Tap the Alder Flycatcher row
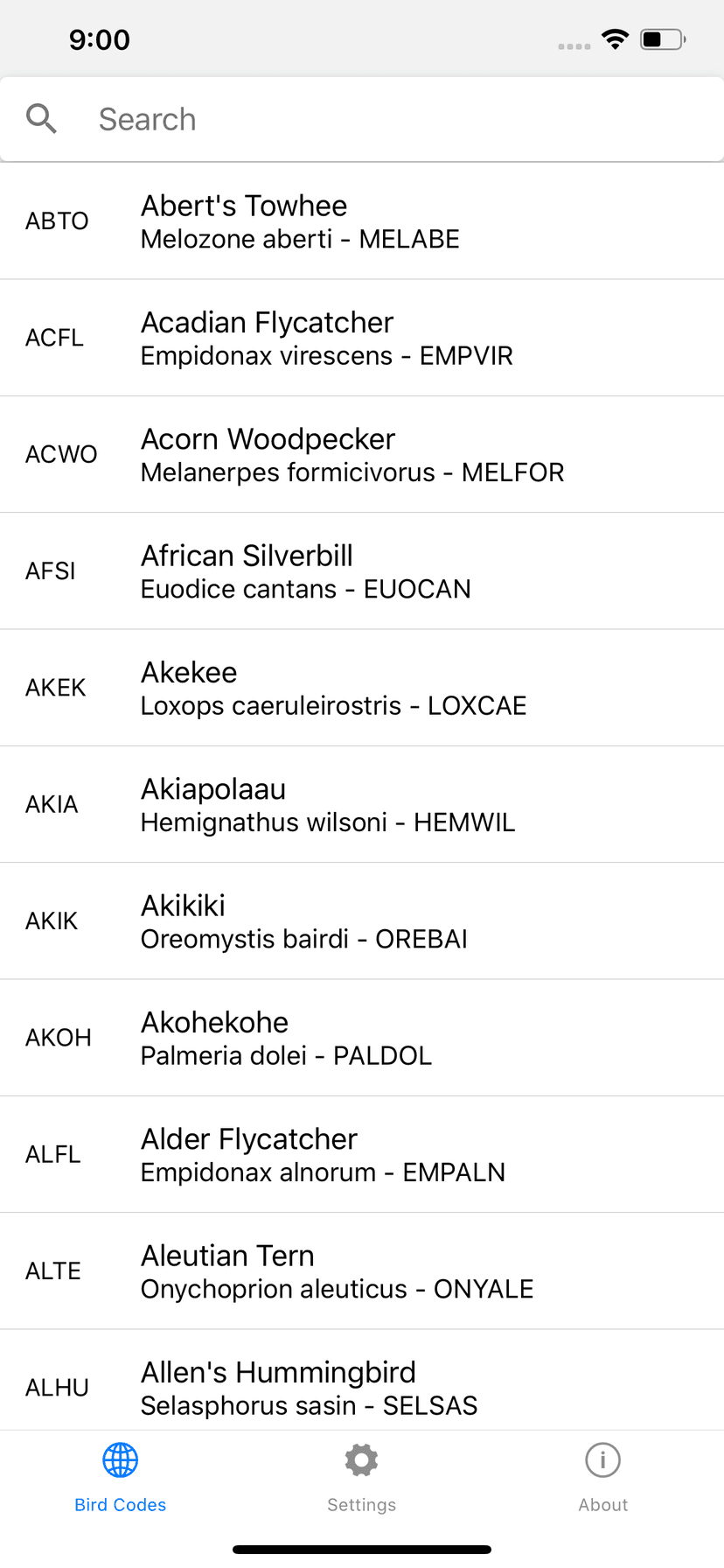 point(362,1153)
